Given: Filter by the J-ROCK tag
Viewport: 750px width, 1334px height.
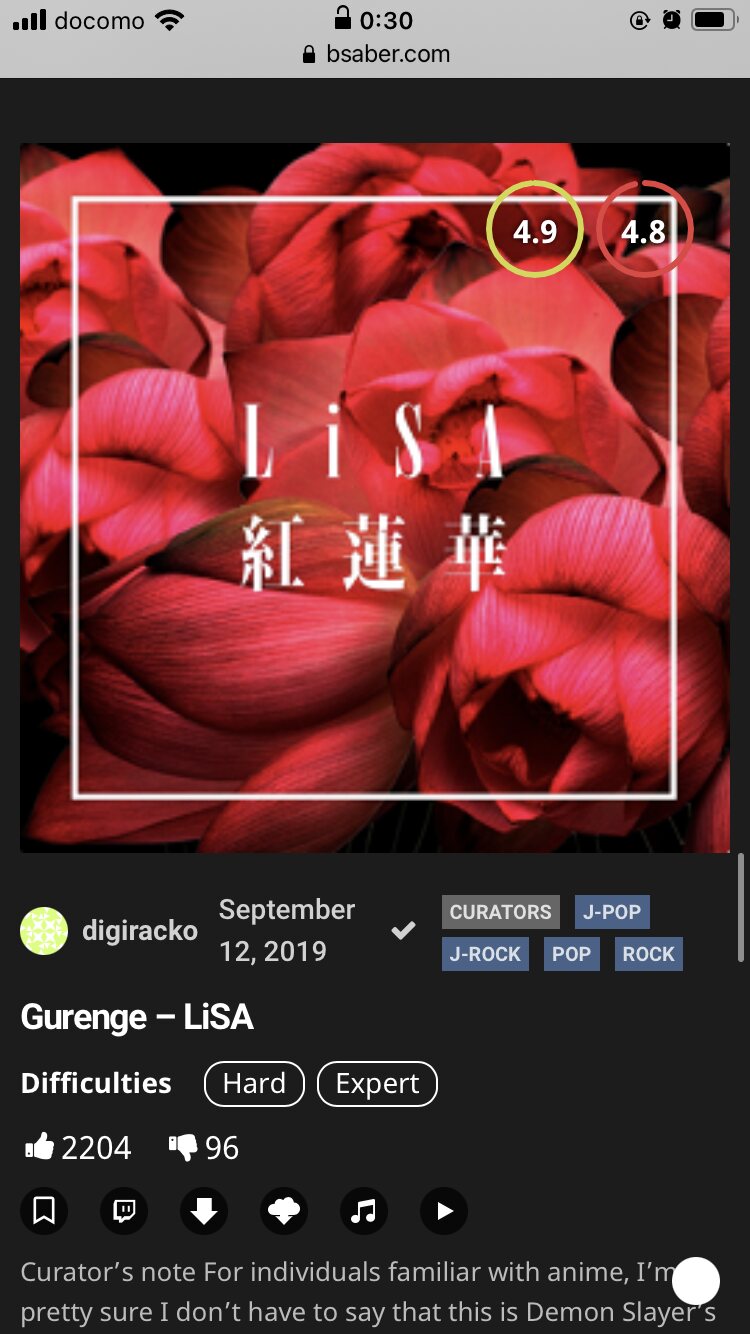Looking at the screenshot, I should 485,954.
